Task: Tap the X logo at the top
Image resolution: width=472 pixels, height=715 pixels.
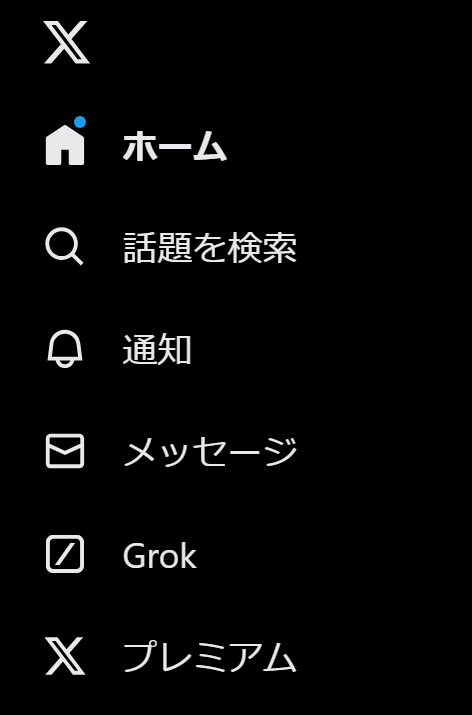Action: [x=67, y=42]
